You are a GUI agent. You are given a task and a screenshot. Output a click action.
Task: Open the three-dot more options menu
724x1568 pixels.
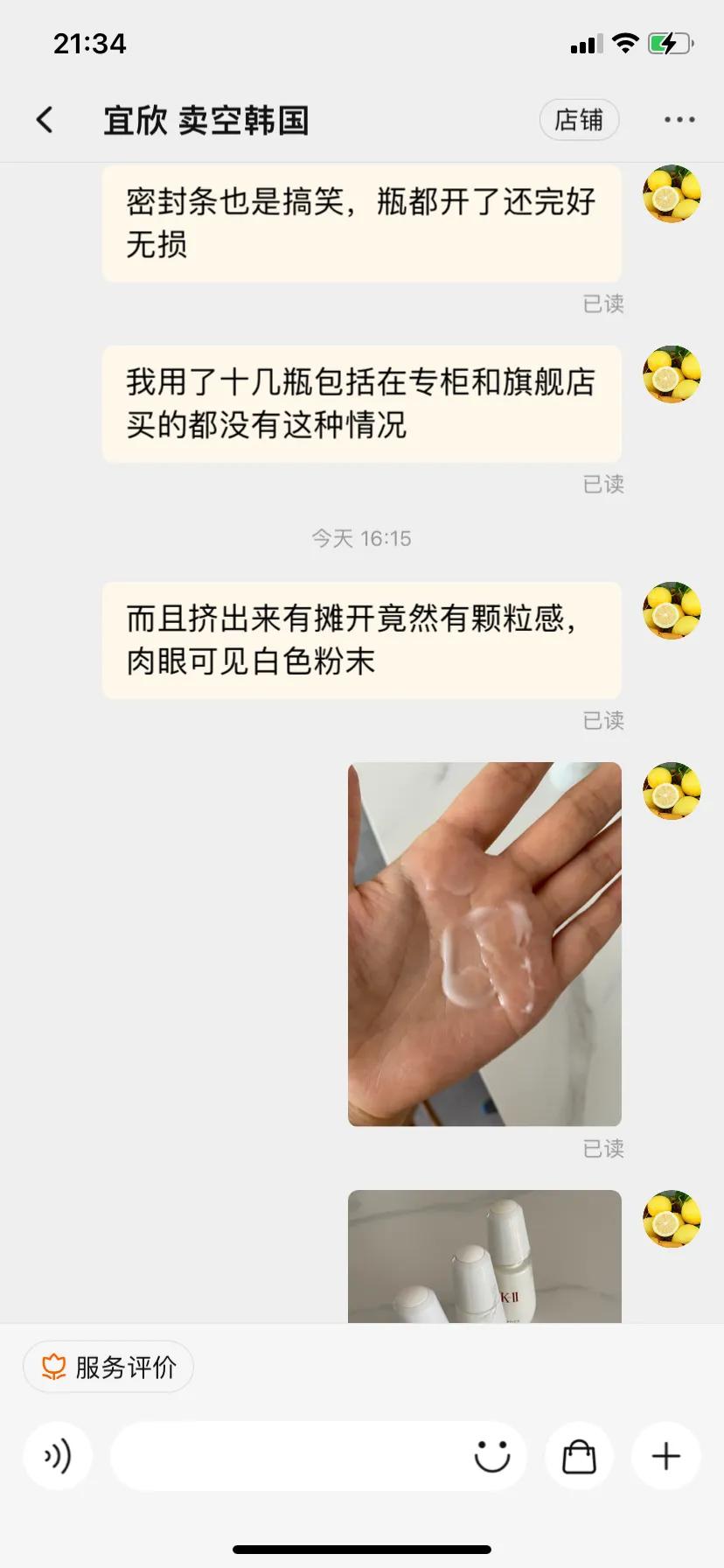[x=679, y=120]
